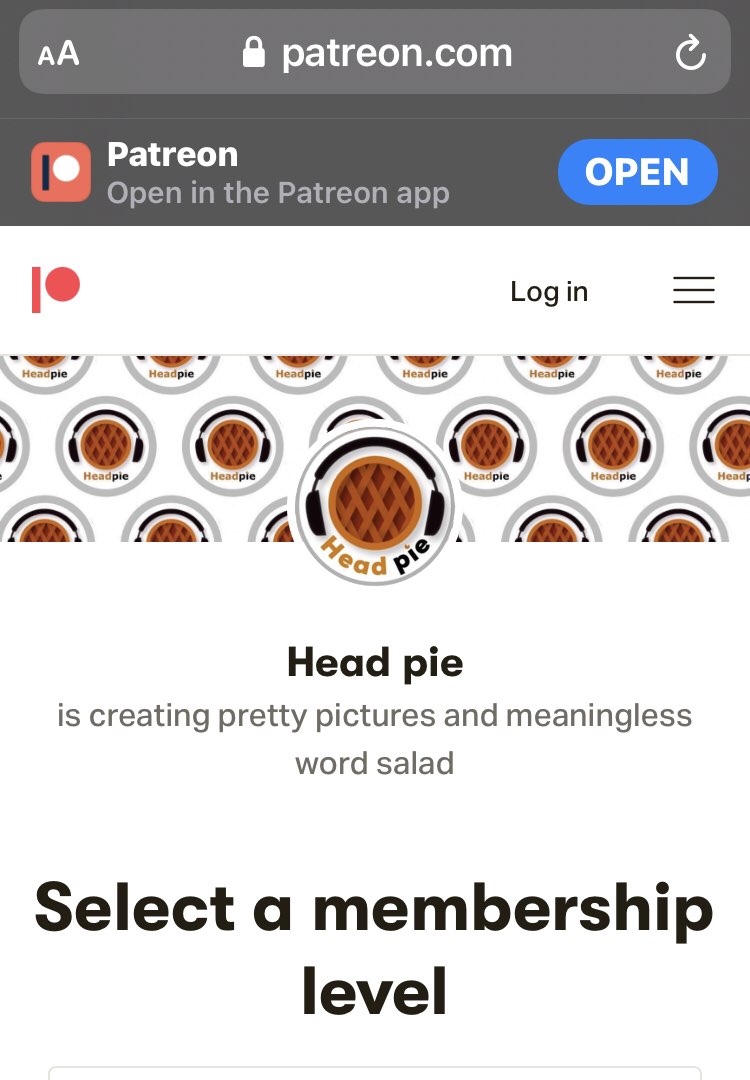This screenshot has height=1080, width=750.
Task: Reload the patreon.com page
Action: click(690, 54)
